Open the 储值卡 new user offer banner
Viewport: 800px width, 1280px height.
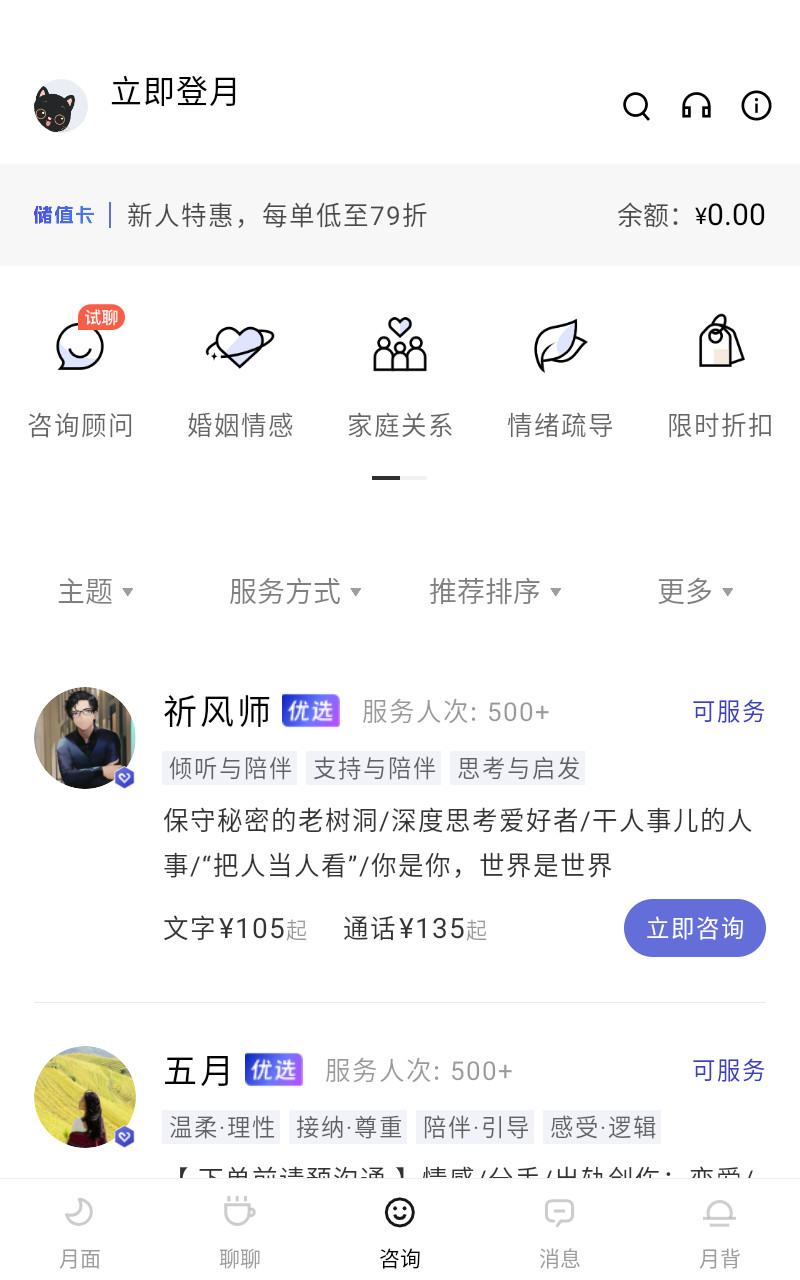(x=230, y=215)
